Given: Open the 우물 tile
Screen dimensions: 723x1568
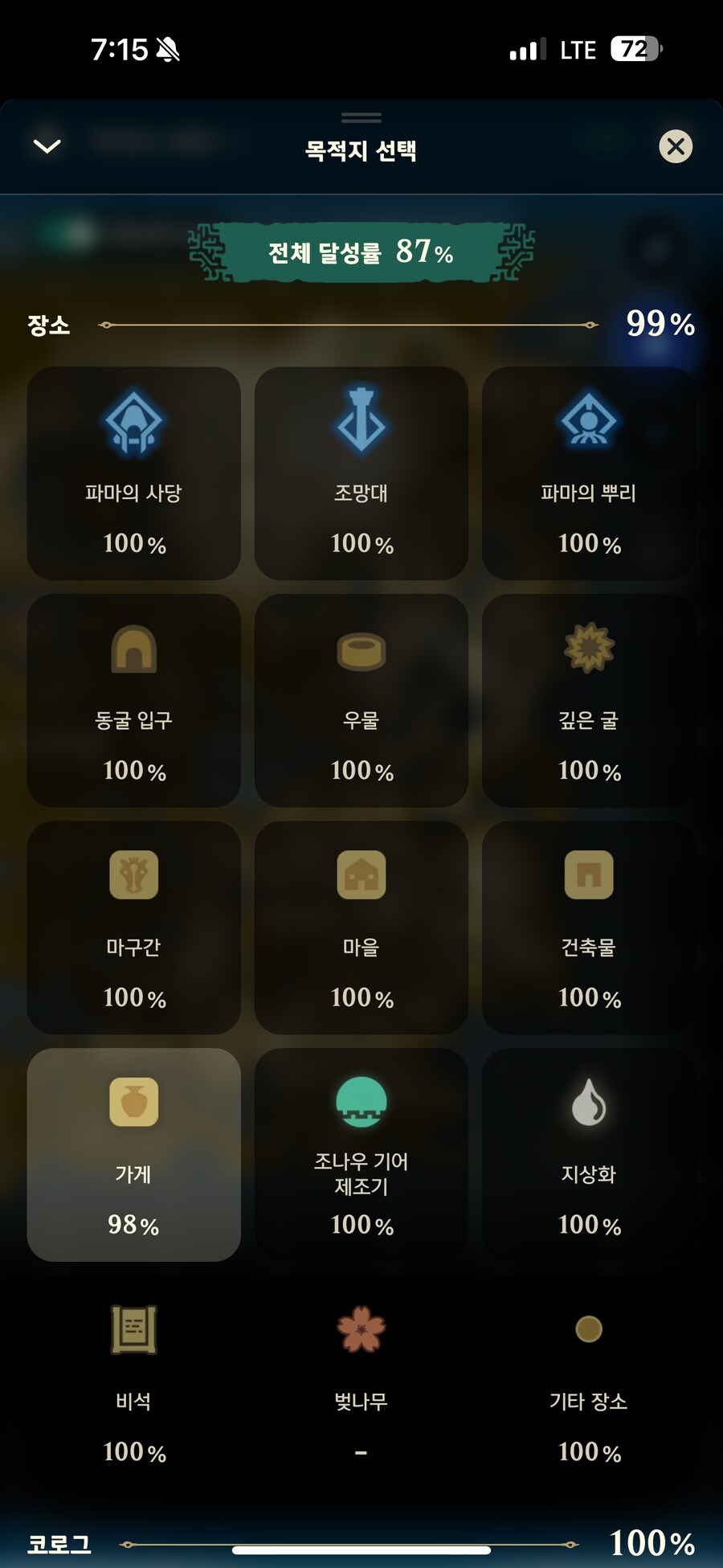Looking at the screenshot, I should tap(361, 700).
